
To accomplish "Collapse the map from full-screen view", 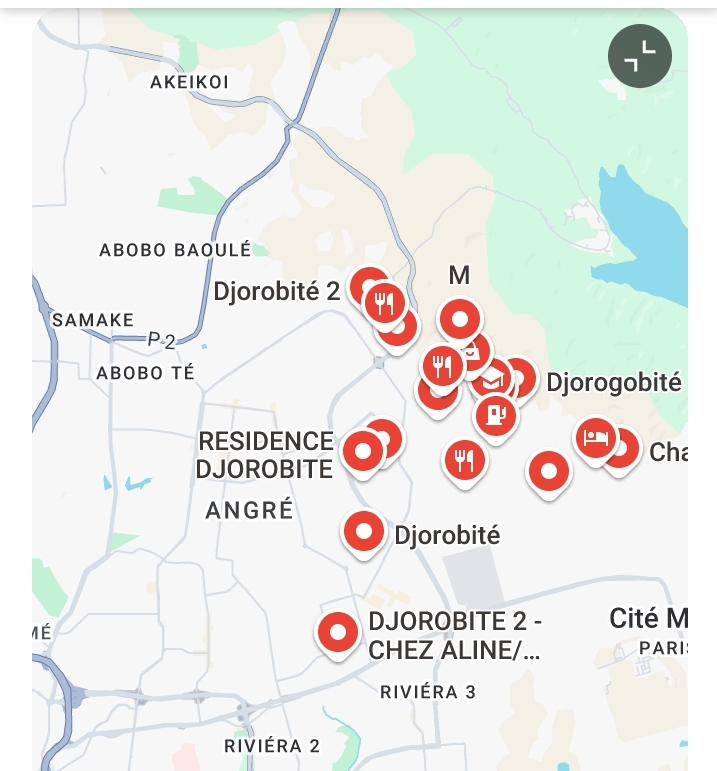I will pyautogui.click(x=640, y=57).
